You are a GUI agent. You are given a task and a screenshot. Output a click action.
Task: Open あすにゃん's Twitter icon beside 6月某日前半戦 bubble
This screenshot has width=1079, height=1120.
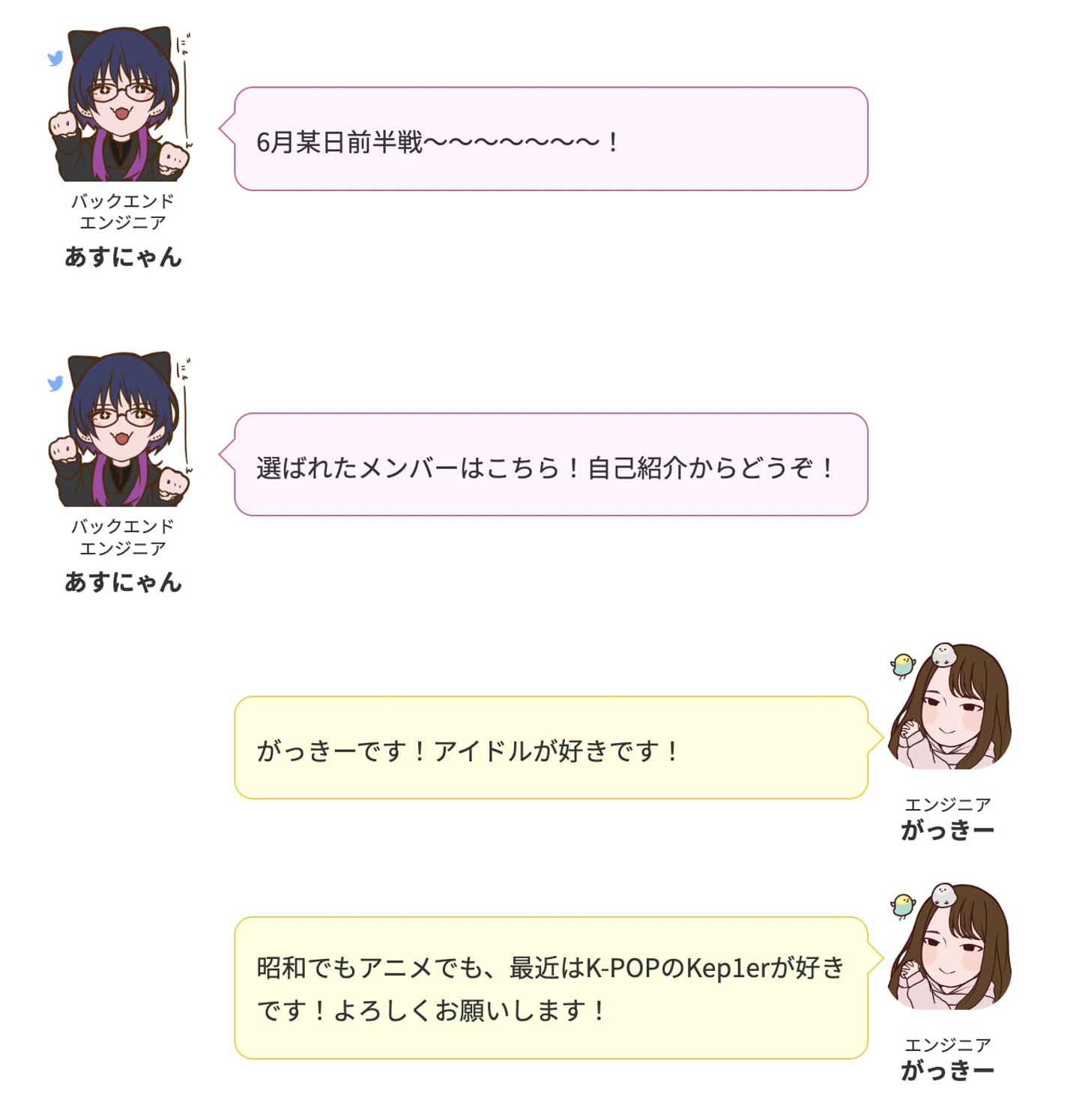[x=55, y=58]
